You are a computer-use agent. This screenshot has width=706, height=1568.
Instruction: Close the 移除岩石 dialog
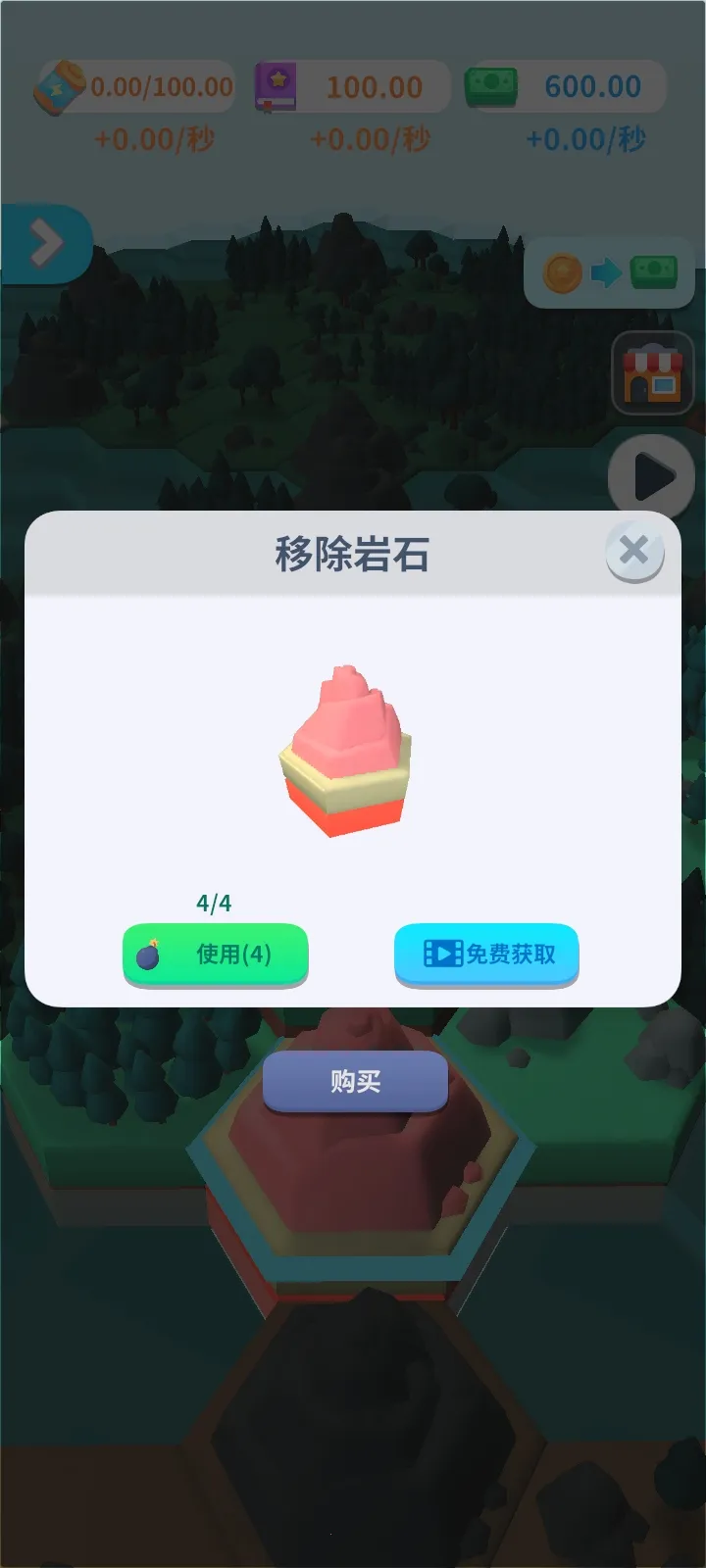633,552
